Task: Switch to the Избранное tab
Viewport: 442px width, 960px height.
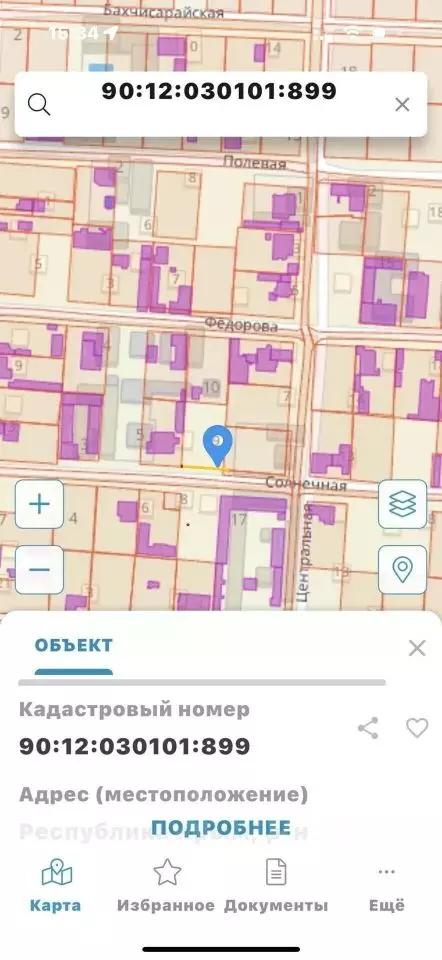Action: click(166, 885)
